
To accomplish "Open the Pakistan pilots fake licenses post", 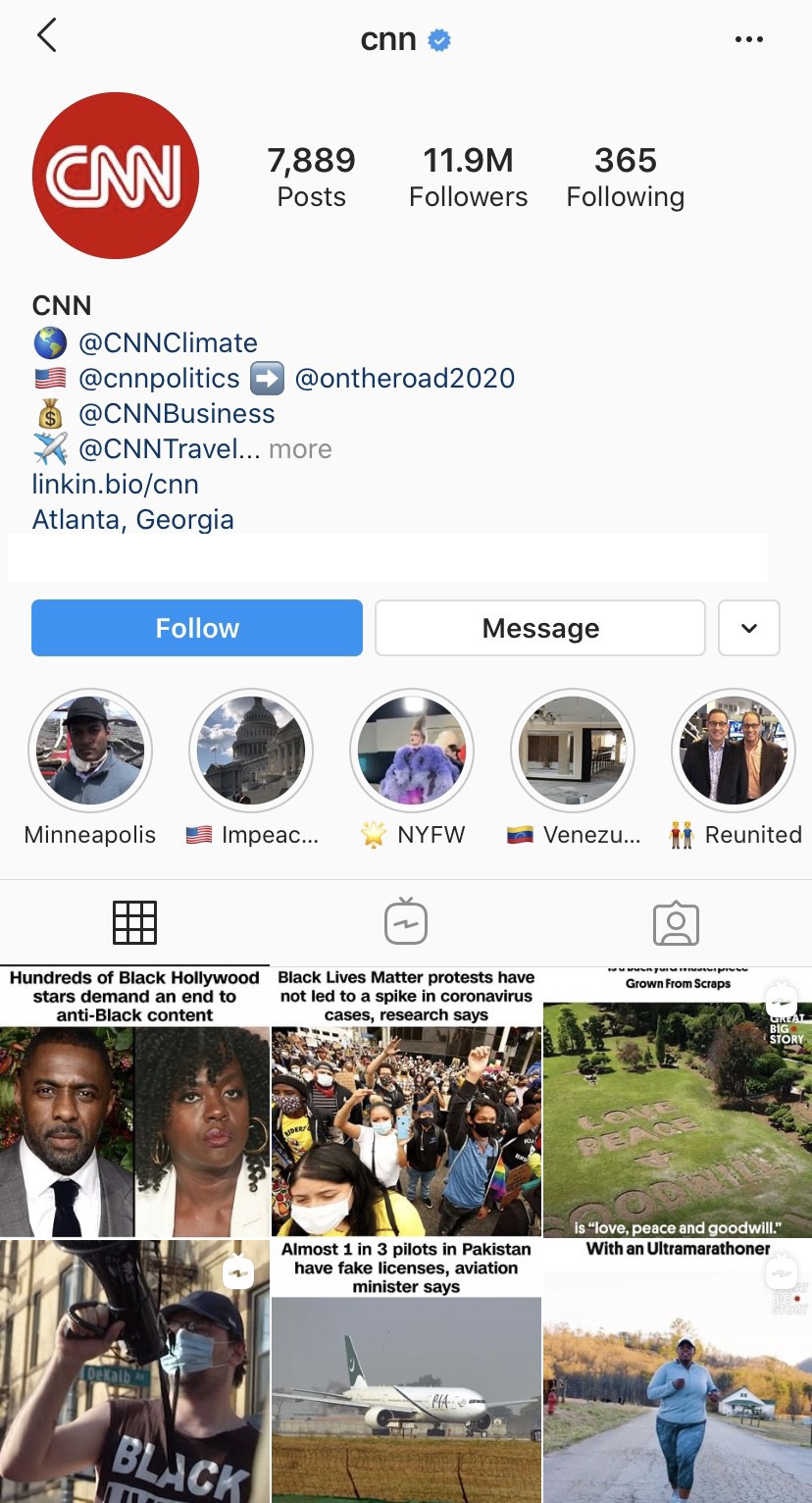I will click(x=406, y=1372).
